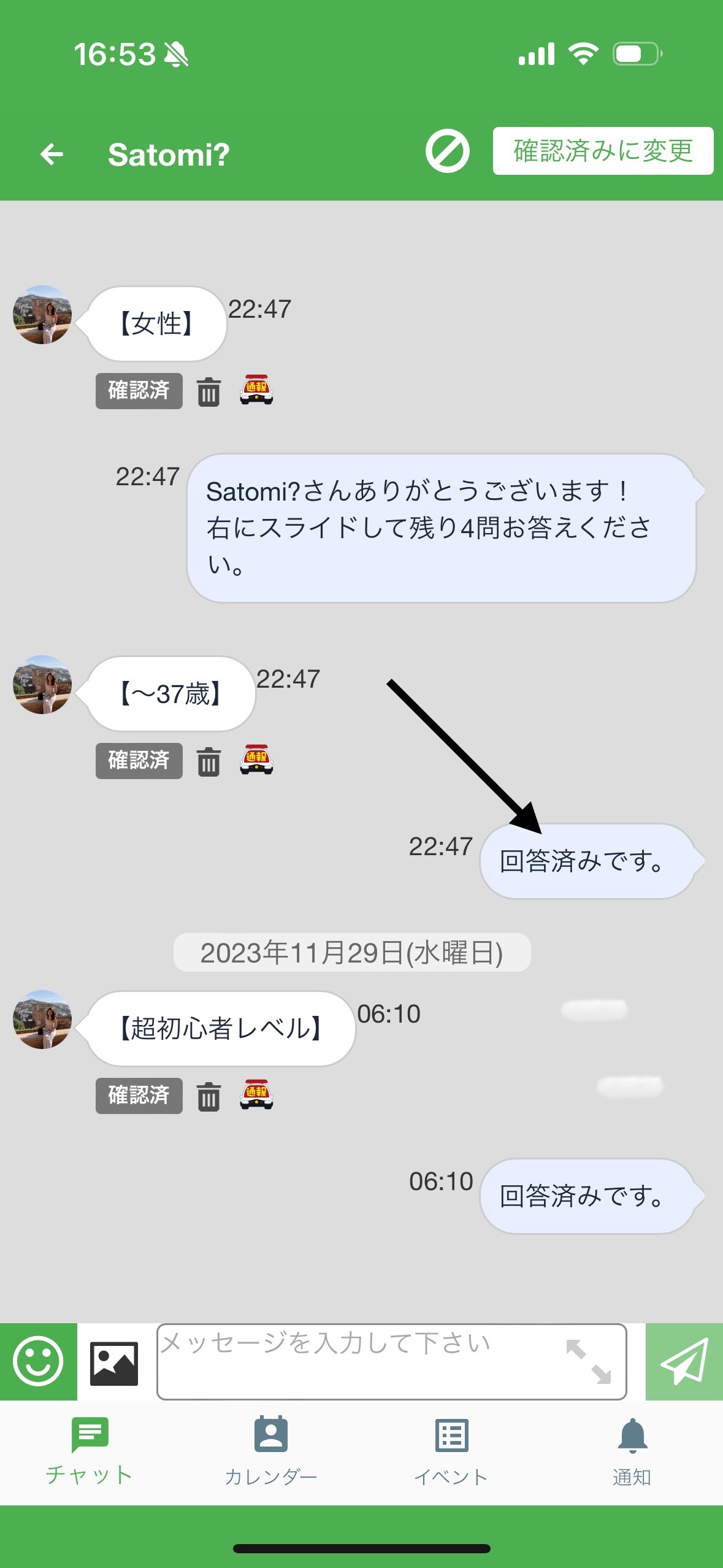The height and width of the screenshot is (1568, 723).
Task: Expand the message input box
Action: [589, 1362]
